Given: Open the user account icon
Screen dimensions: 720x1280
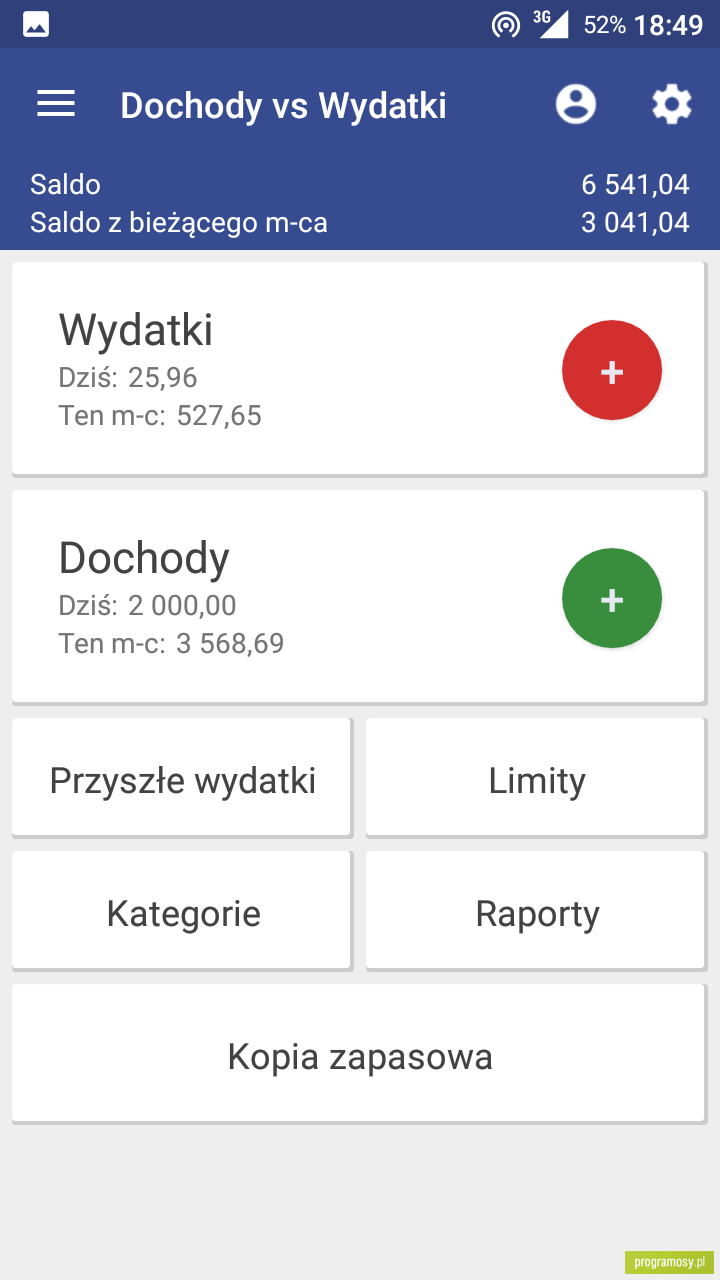Looking at the screenshot, I should (576, 104).
